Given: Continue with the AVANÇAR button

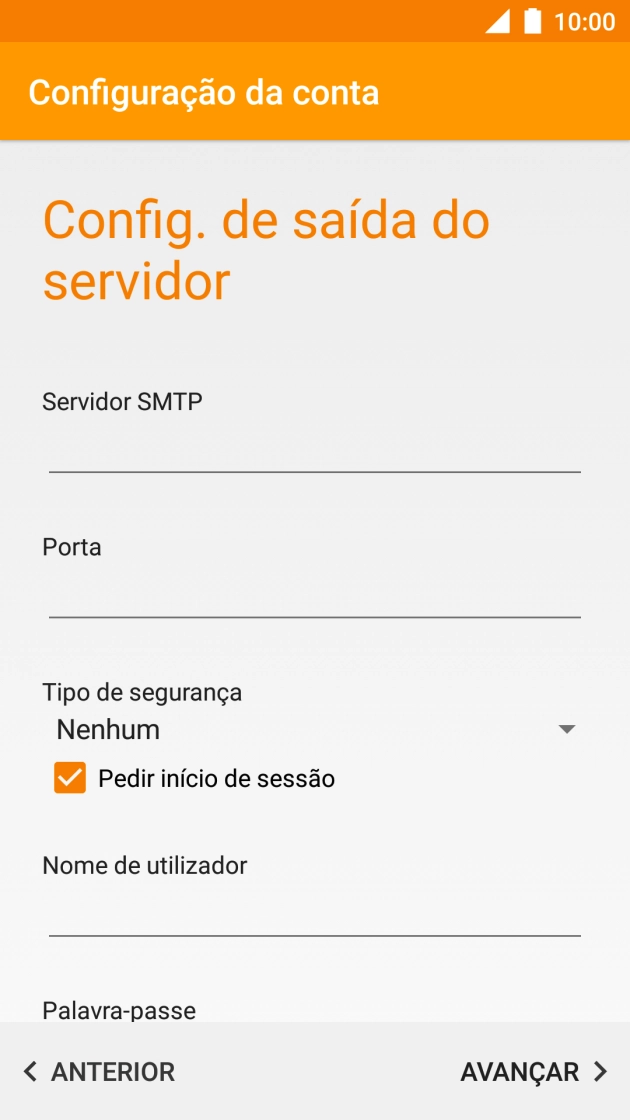Looking at the screenshot, I should coord(534,1072).
